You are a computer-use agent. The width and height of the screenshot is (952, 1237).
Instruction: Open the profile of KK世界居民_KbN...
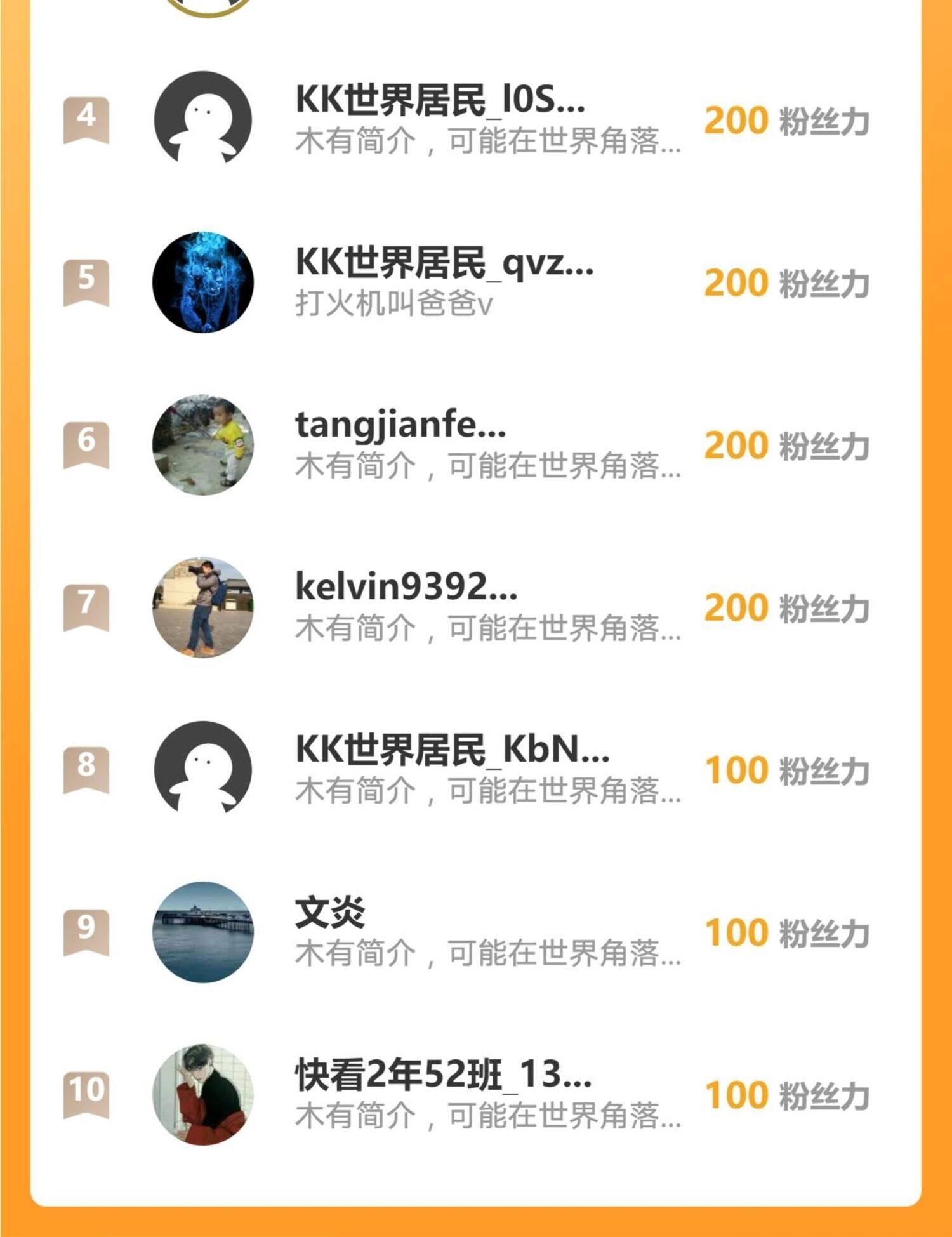(452, 750)
